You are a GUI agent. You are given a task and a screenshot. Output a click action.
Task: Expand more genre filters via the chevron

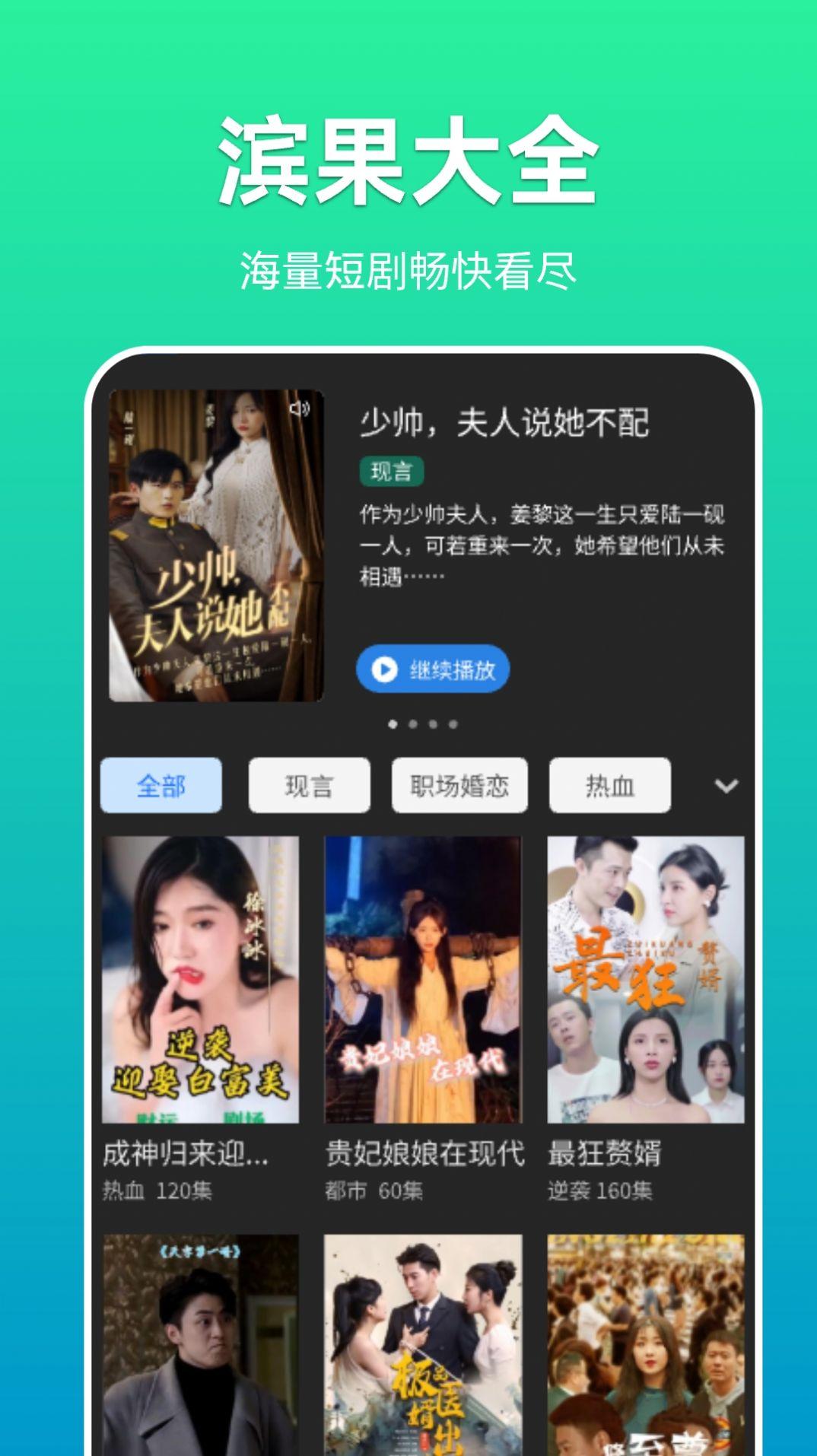[x=725, y=787]
